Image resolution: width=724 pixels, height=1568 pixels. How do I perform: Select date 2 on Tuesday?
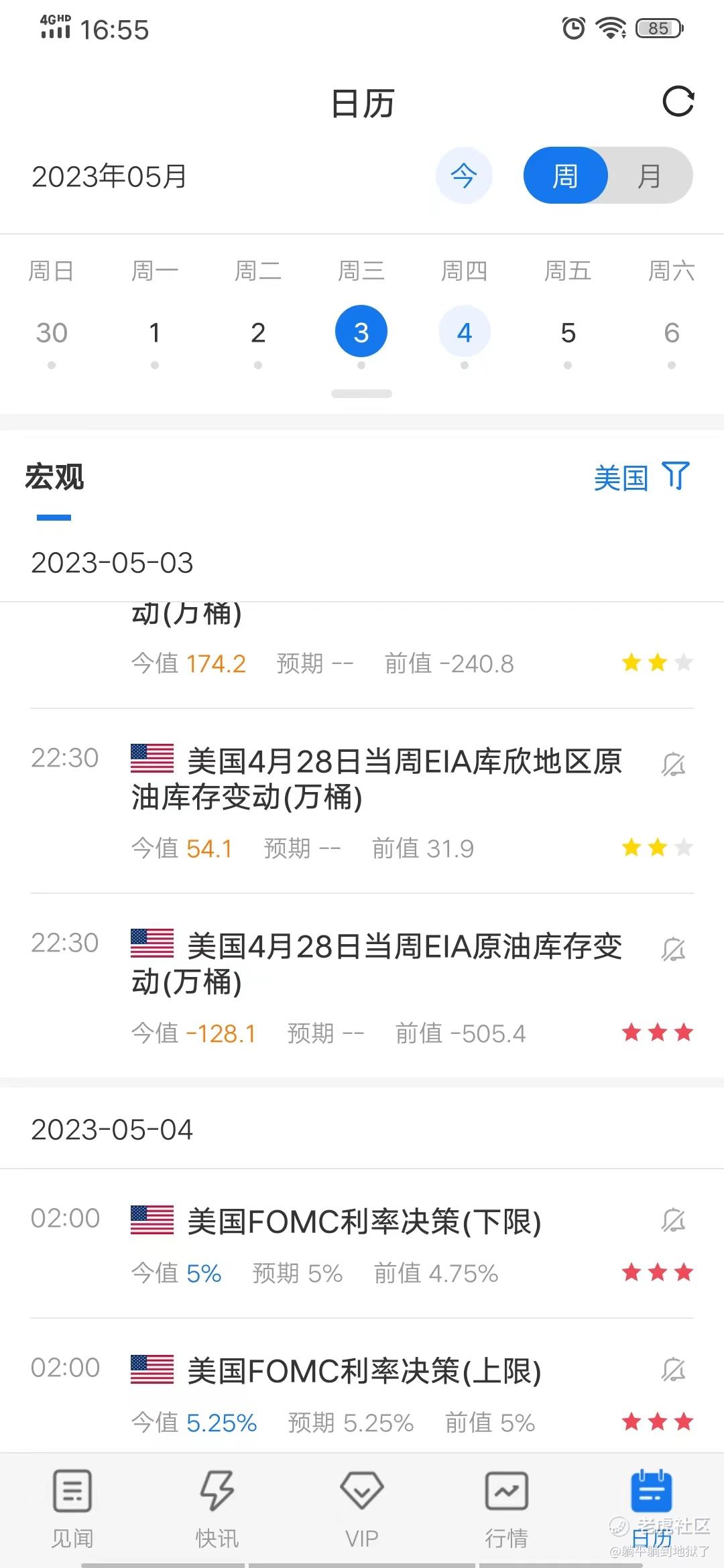pos(258,333)
